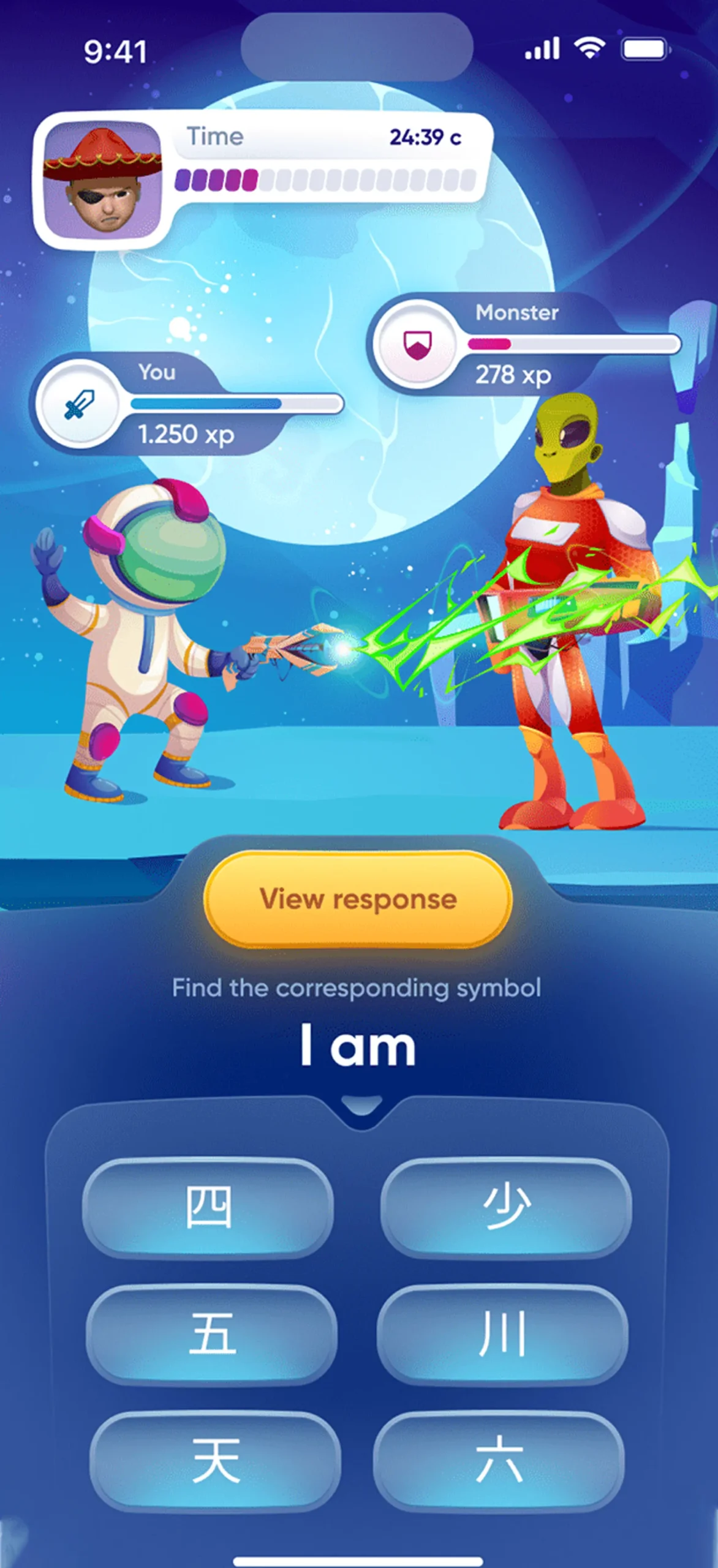Choose the 天 symbol answer
Image resolution: width=718 pixels, height=1568 pixels.
pyautogui.click(x=215, y=1461)
